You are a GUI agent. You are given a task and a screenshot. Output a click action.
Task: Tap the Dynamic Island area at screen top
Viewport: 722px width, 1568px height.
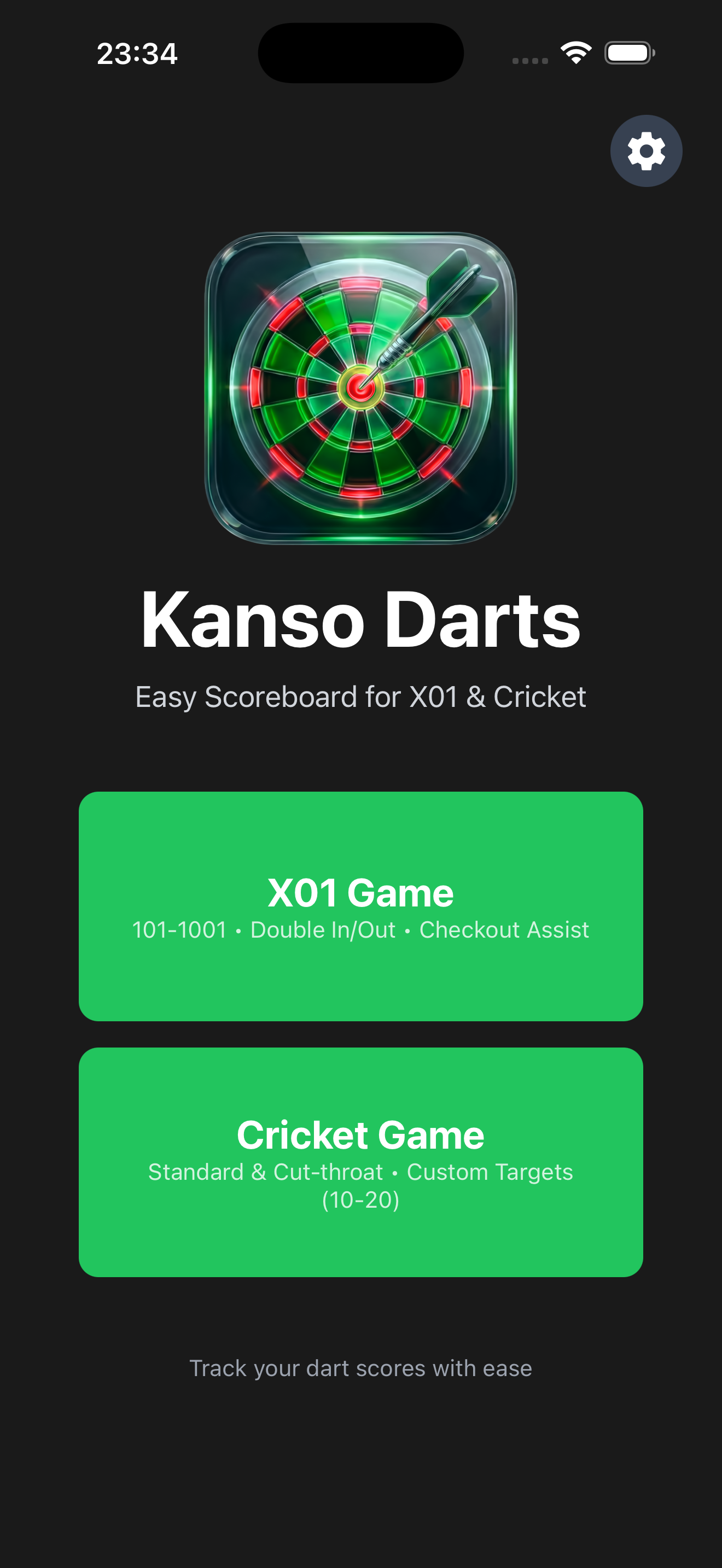click(x=361, y=52)
